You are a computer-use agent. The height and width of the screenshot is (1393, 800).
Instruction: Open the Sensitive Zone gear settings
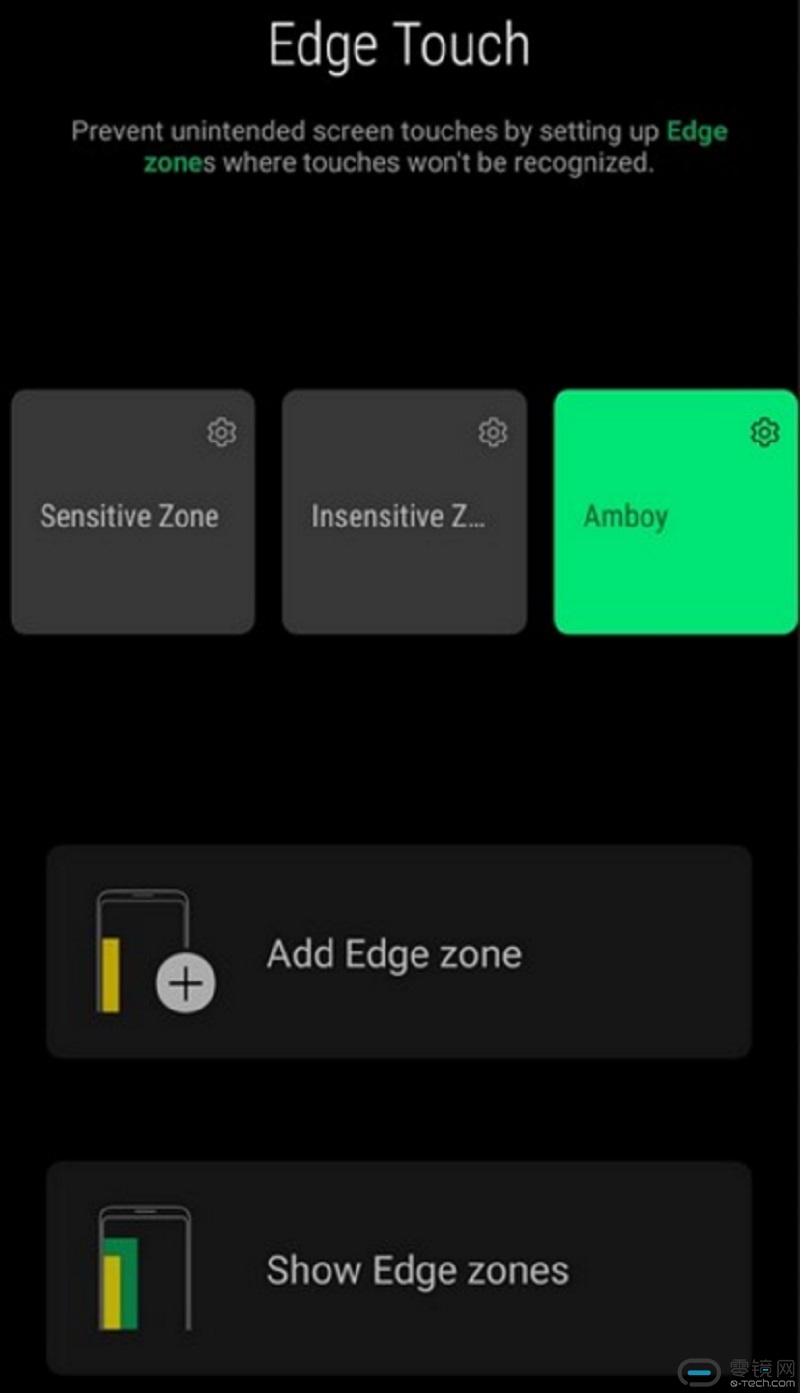[221, 433]
